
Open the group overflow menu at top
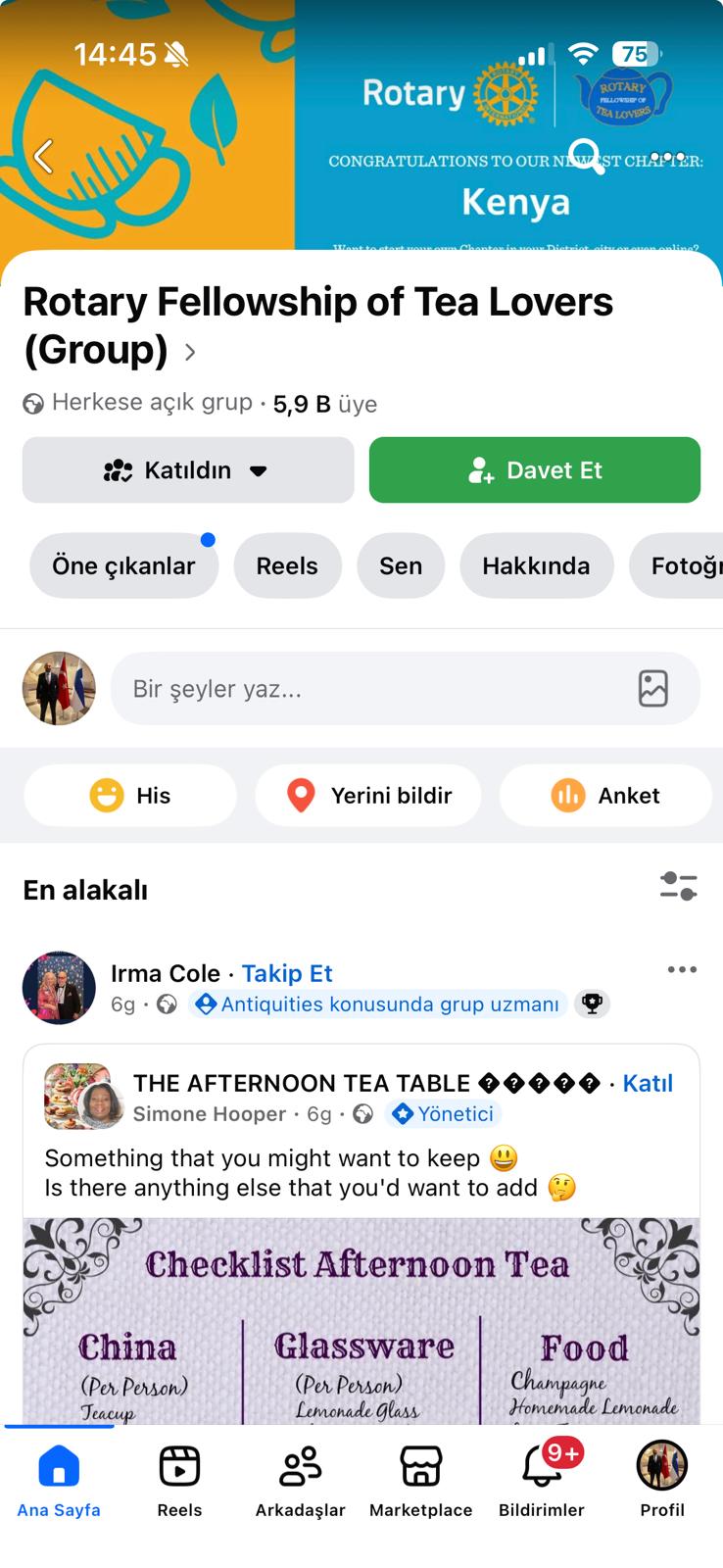tap(667, 156)
